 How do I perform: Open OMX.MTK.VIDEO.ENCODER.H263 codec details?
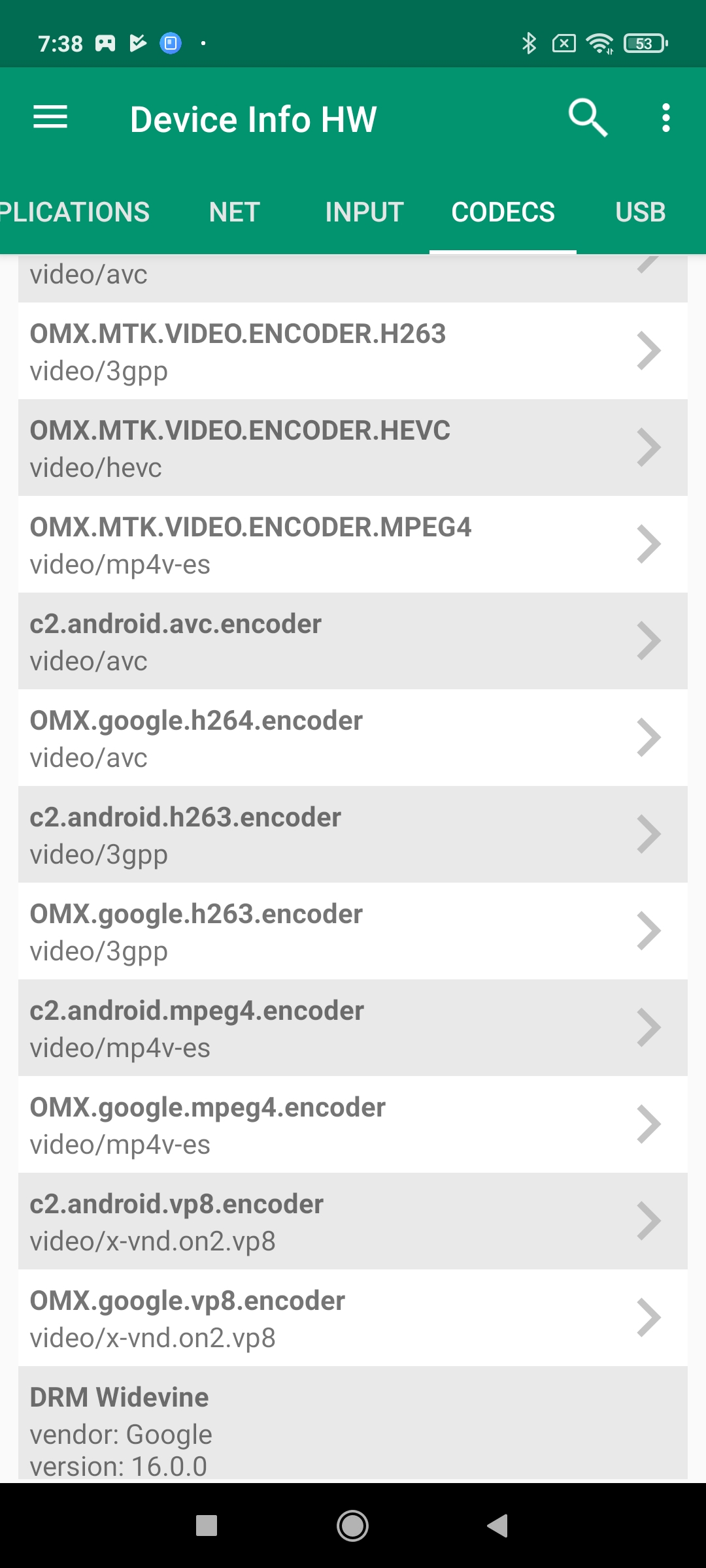tap(353, 351)
